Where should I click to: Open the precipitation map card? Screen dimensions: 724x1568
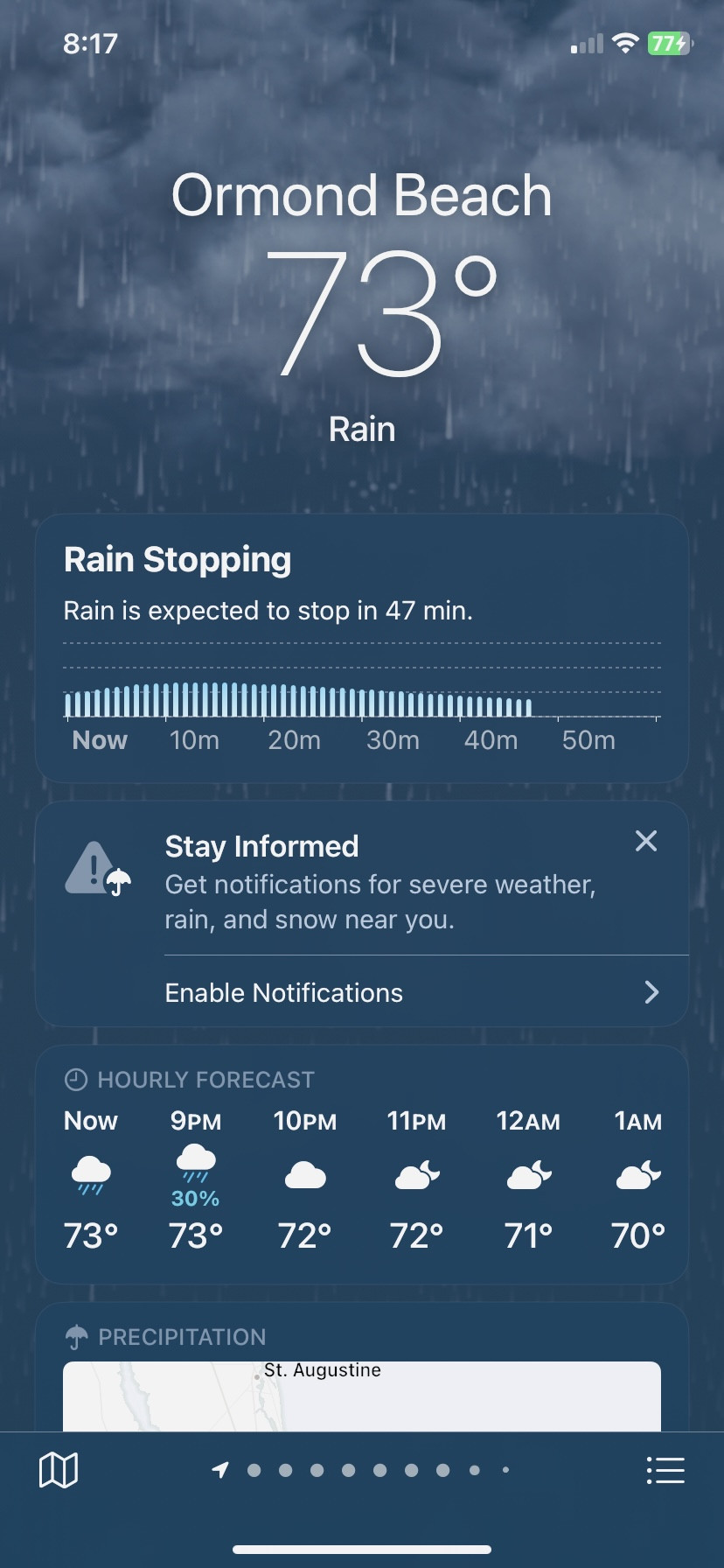pos(362,1391)
